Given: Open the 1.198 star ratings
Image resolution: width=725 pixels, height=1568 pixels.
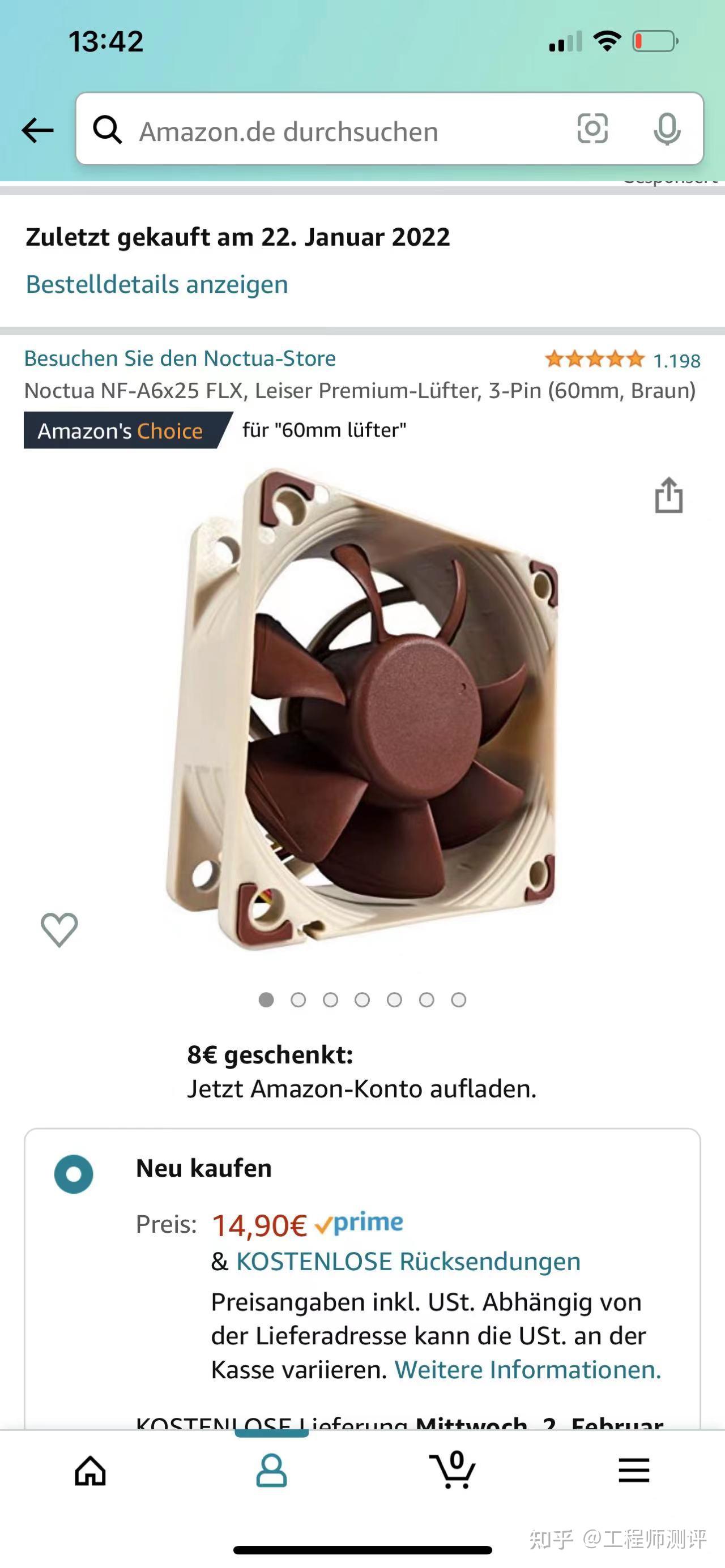Looking at the screenshot, I should pyautogui.click(x=622, y=360).
